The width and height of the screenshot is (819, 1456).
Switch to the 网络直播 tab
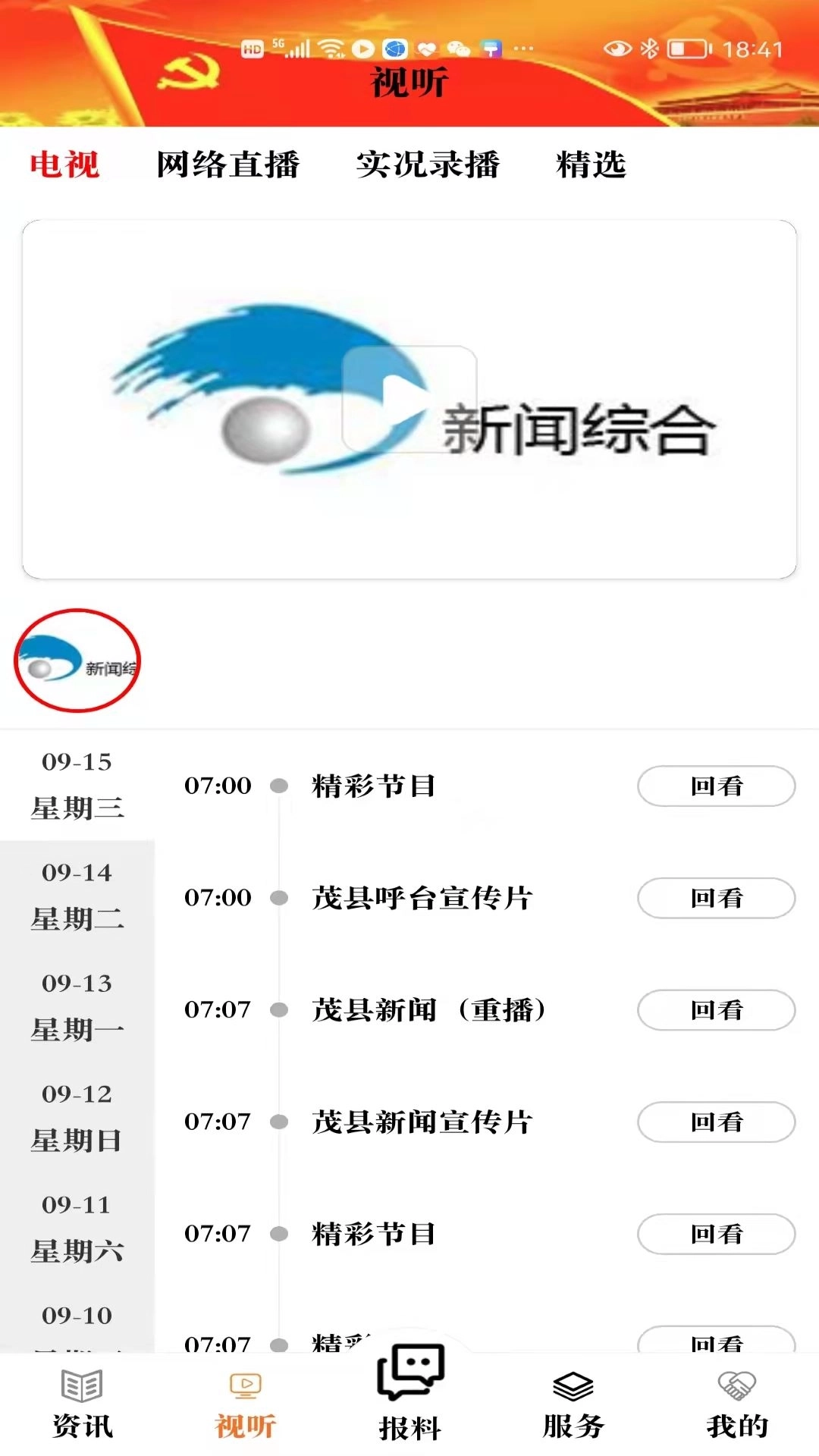[229, 165]
